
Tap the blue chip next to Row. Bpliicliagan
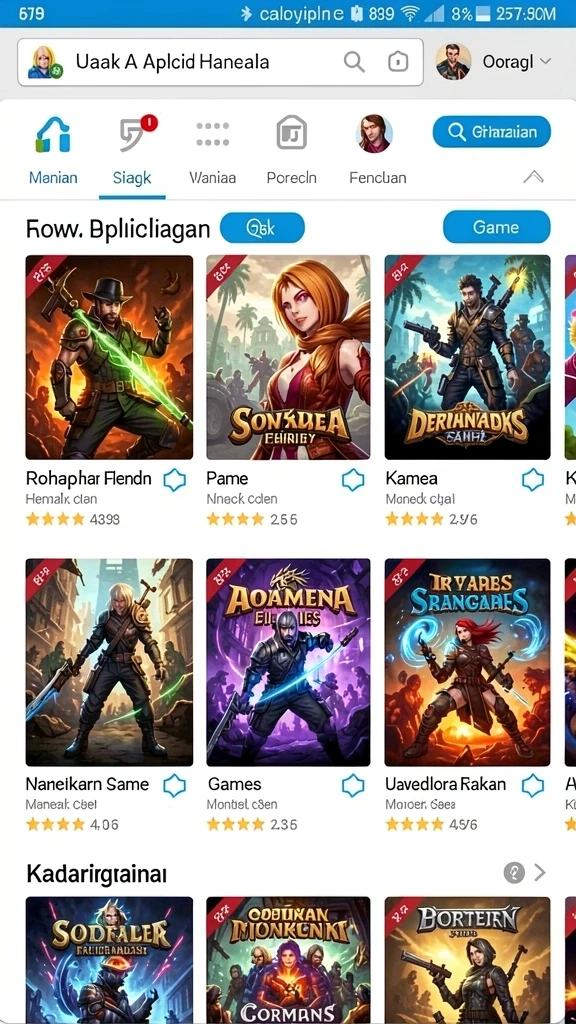pyautogui.click(x=263, y=228)
